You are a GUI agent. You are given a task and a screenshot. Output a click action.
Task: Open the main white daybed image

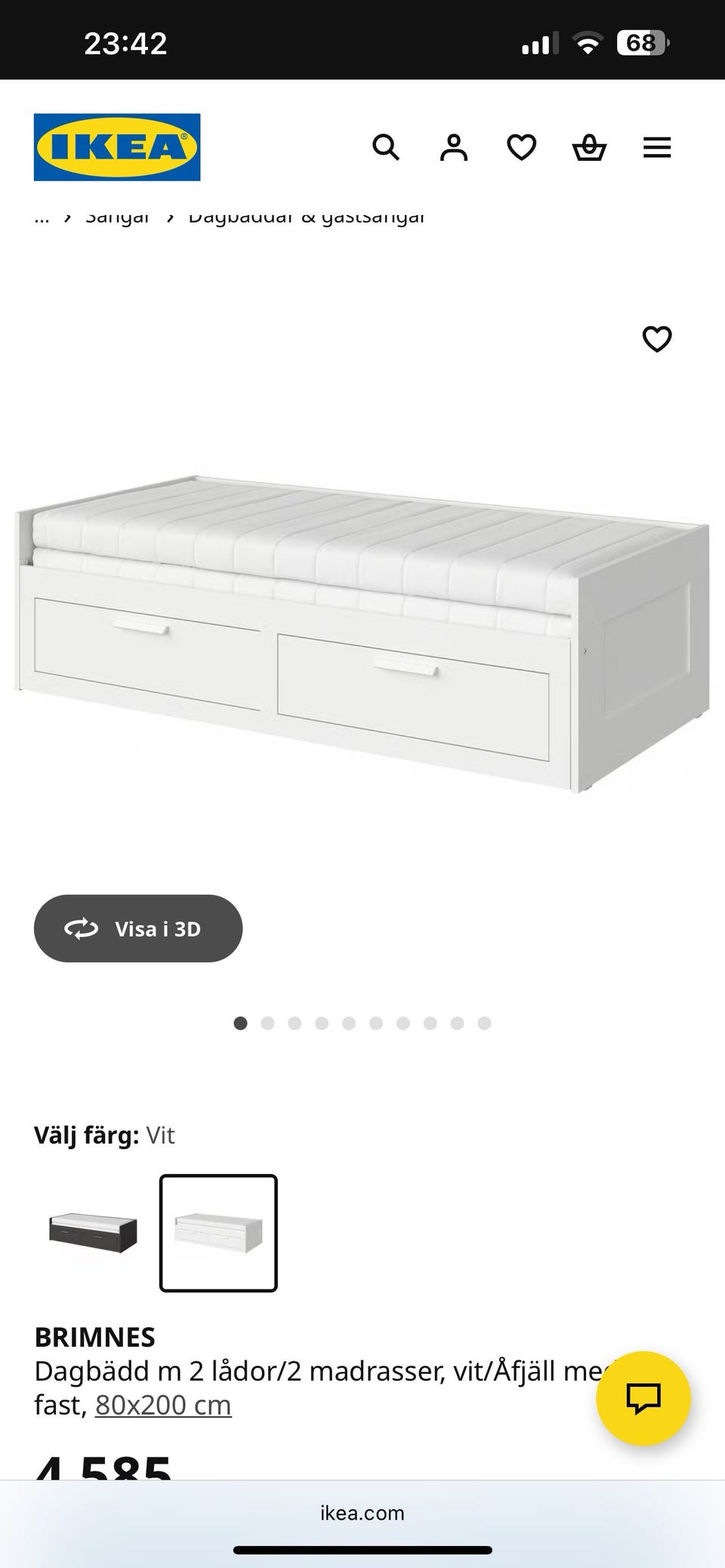[362, 634]
